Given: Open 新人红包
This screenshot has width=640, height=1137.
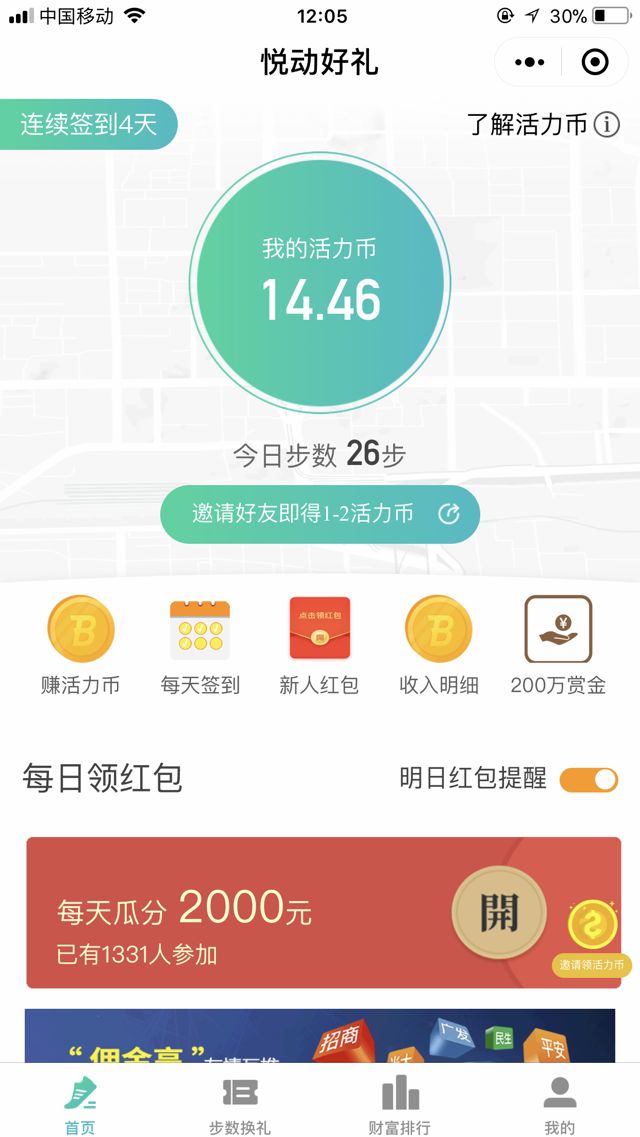Looking at the screenshot, I should point(319,645).
